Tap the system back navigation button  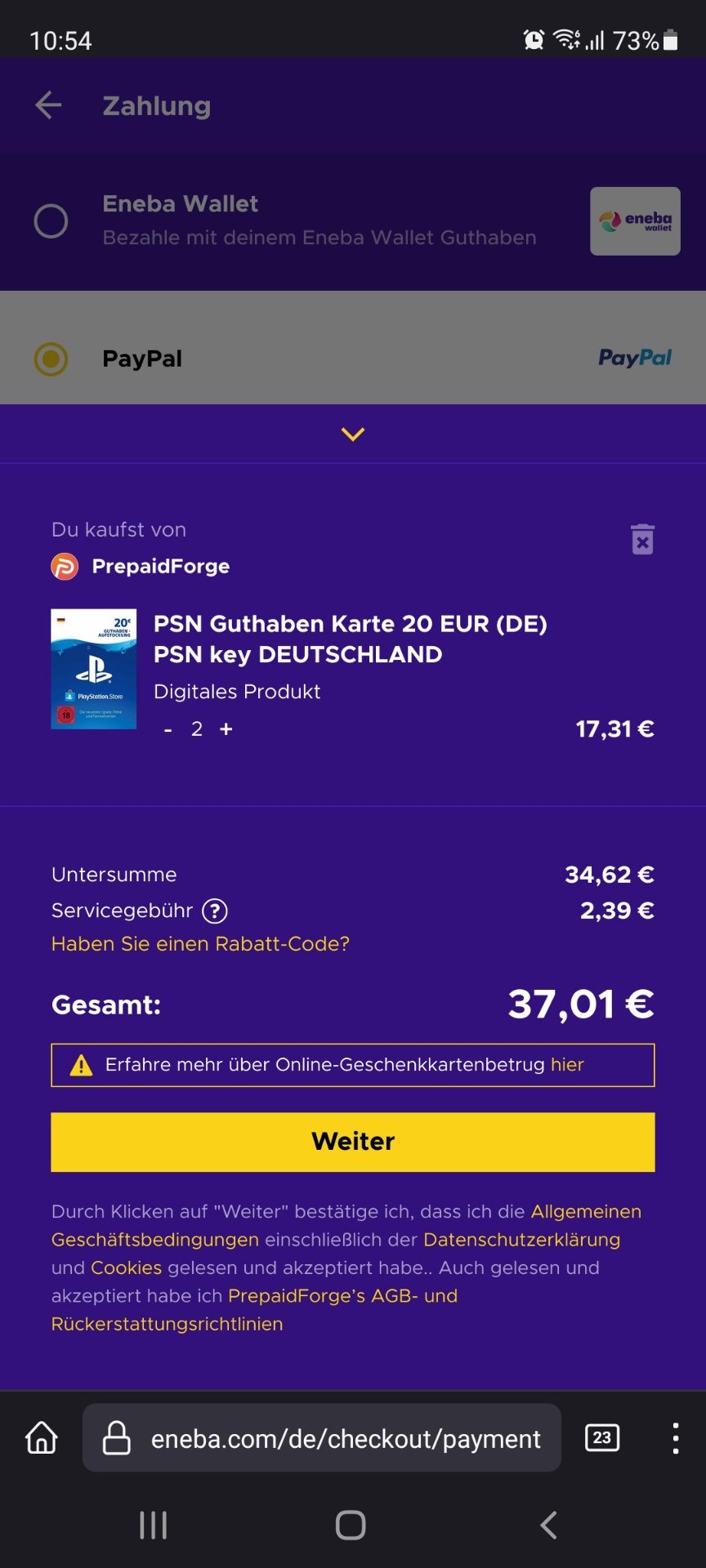(x=548, y=1525)
